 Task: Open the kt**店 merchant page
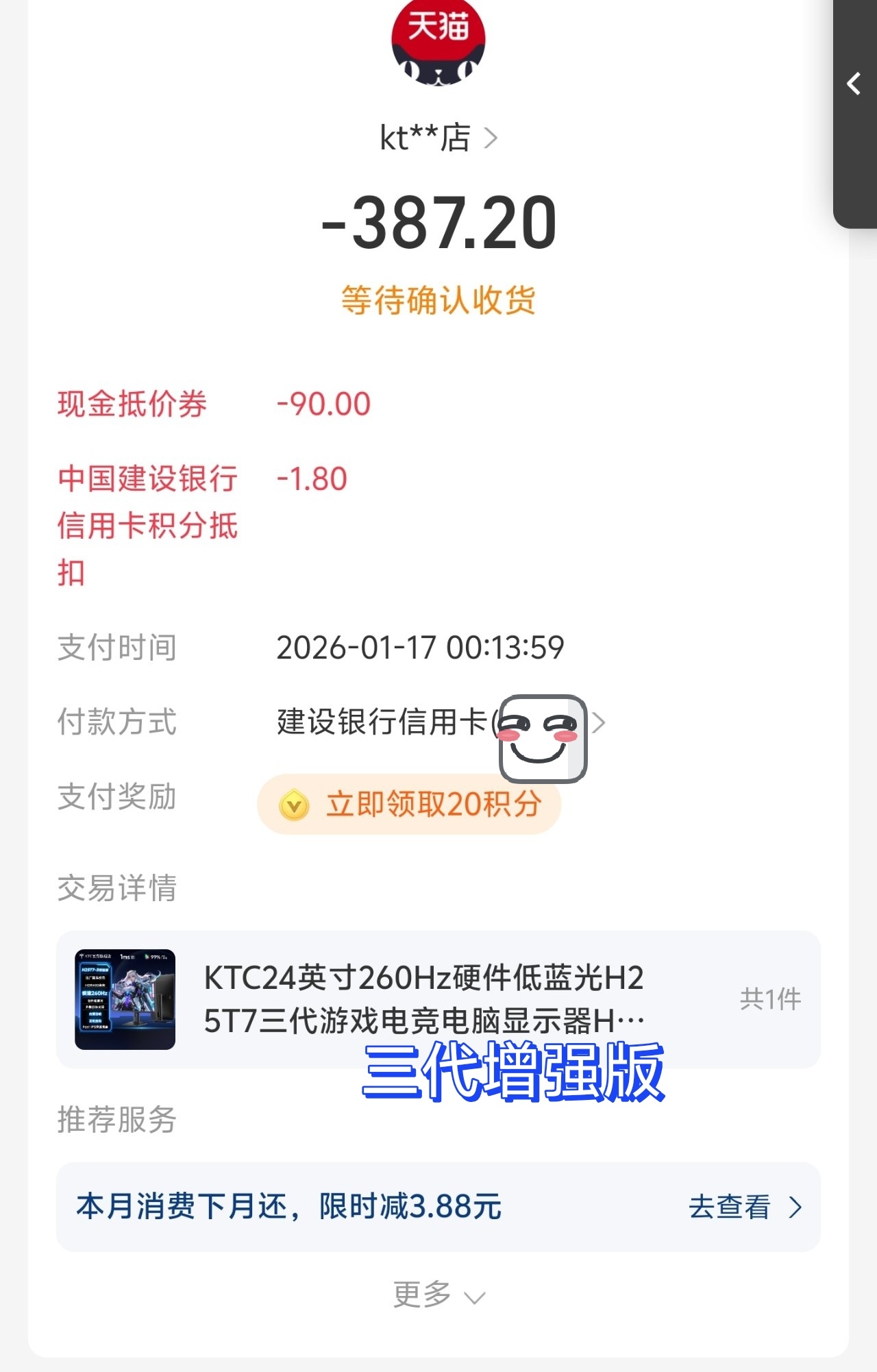pos(438,138)
